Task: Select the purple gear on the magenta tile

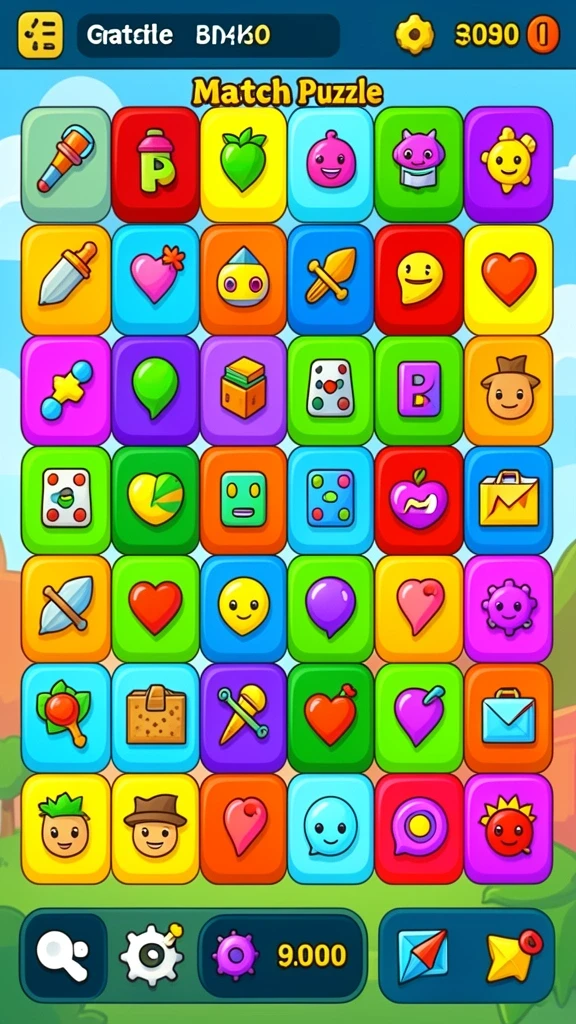Action: [508, 609]
